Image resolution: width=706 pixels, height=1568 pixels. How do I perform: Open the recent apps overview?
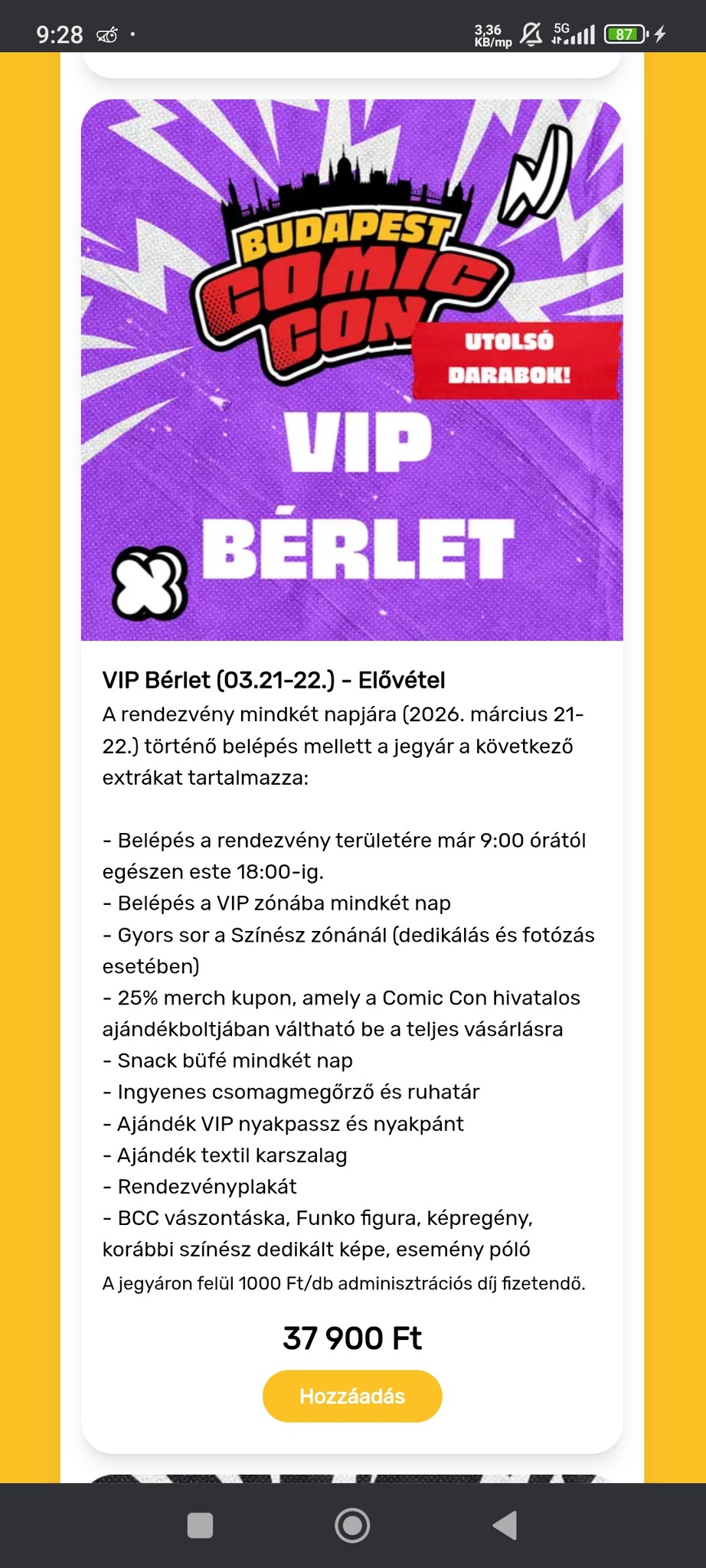pyautogui.click(x=200, y=1526)
